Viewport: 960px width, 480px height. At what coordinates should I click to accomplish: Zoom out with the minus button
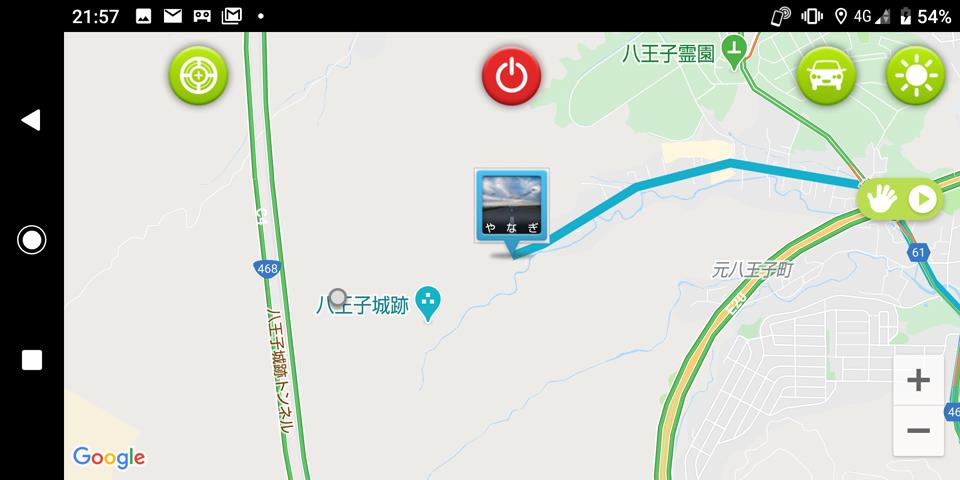click(x=918, y=431)
